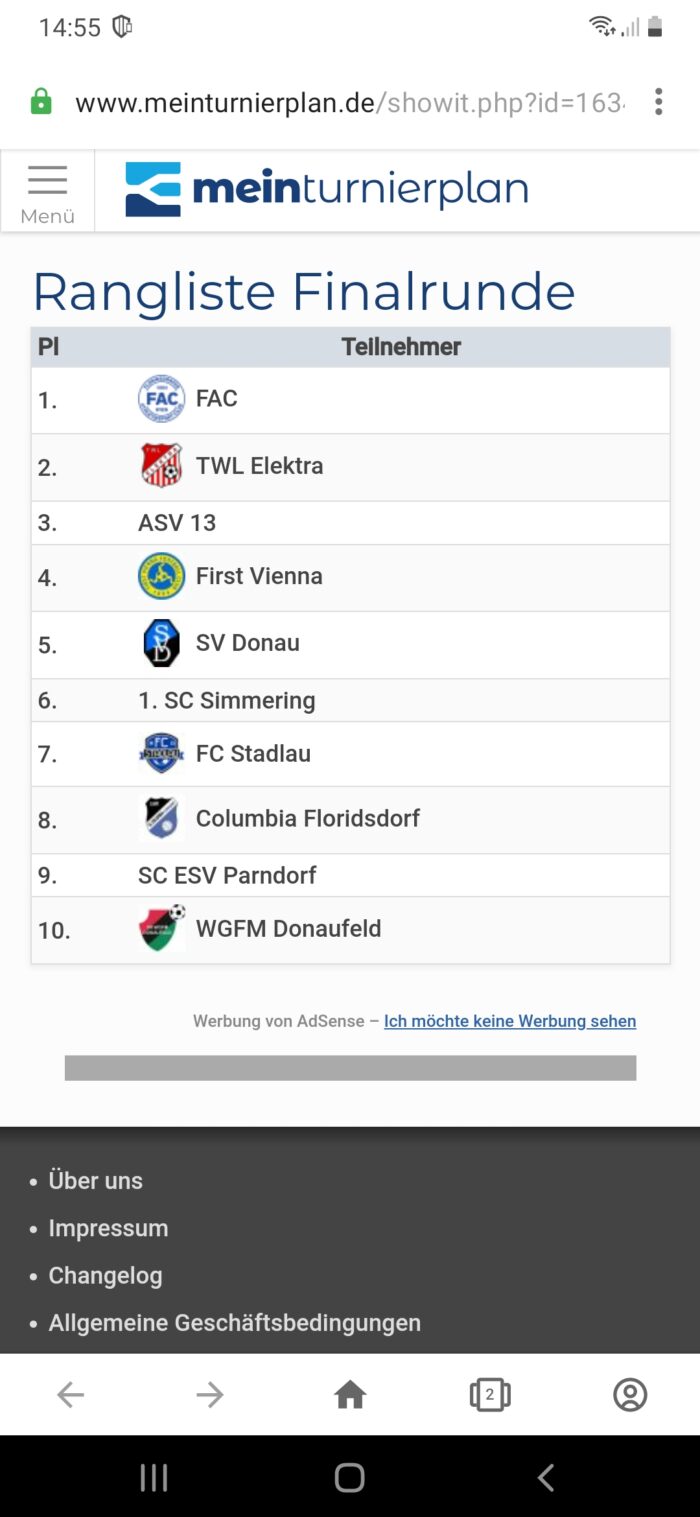View the Changelog

pos(105,1276)
